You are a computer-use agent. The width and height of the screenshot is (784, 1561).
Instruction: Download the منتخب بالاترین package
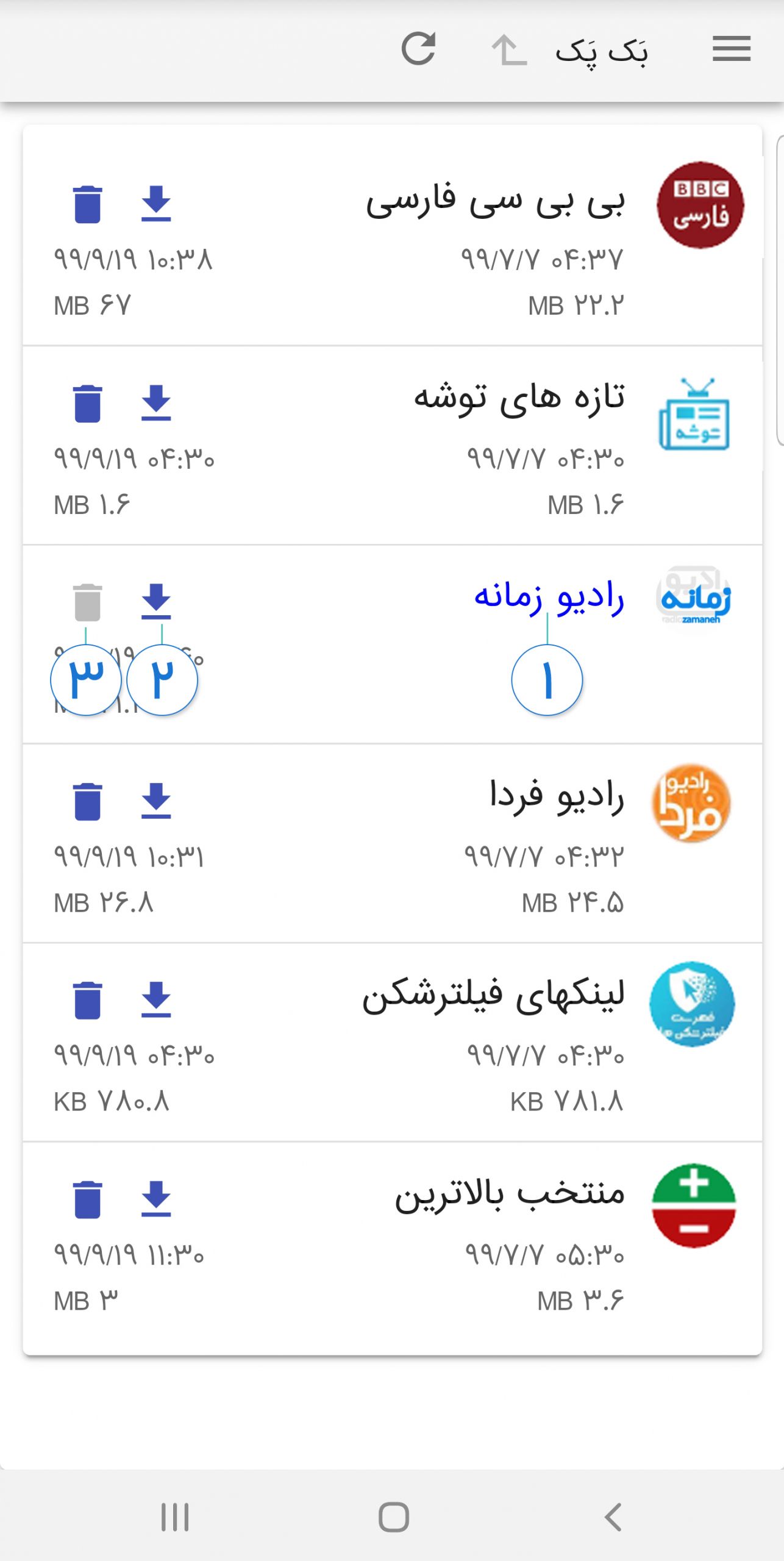[156, 1199]
